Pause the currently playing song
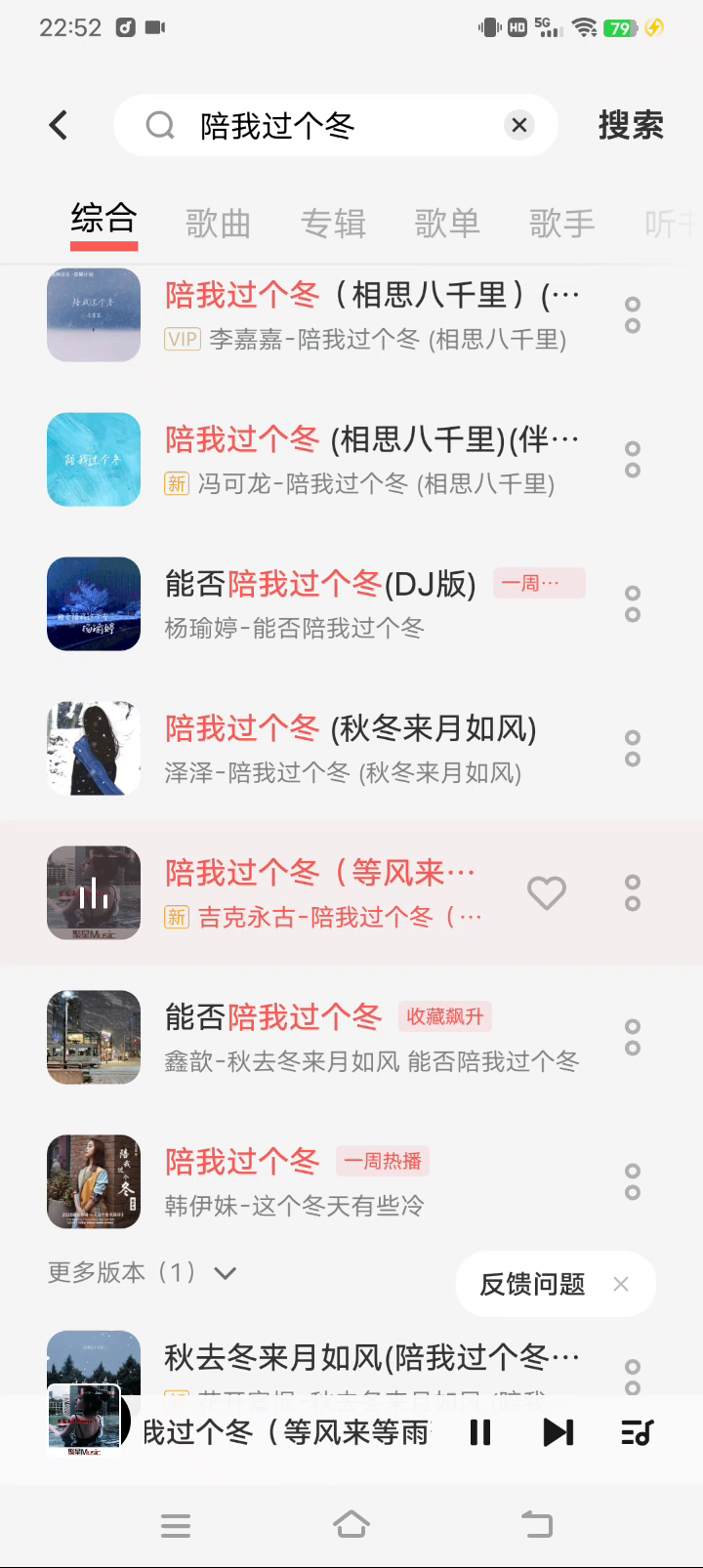 tap(480, 1432)
